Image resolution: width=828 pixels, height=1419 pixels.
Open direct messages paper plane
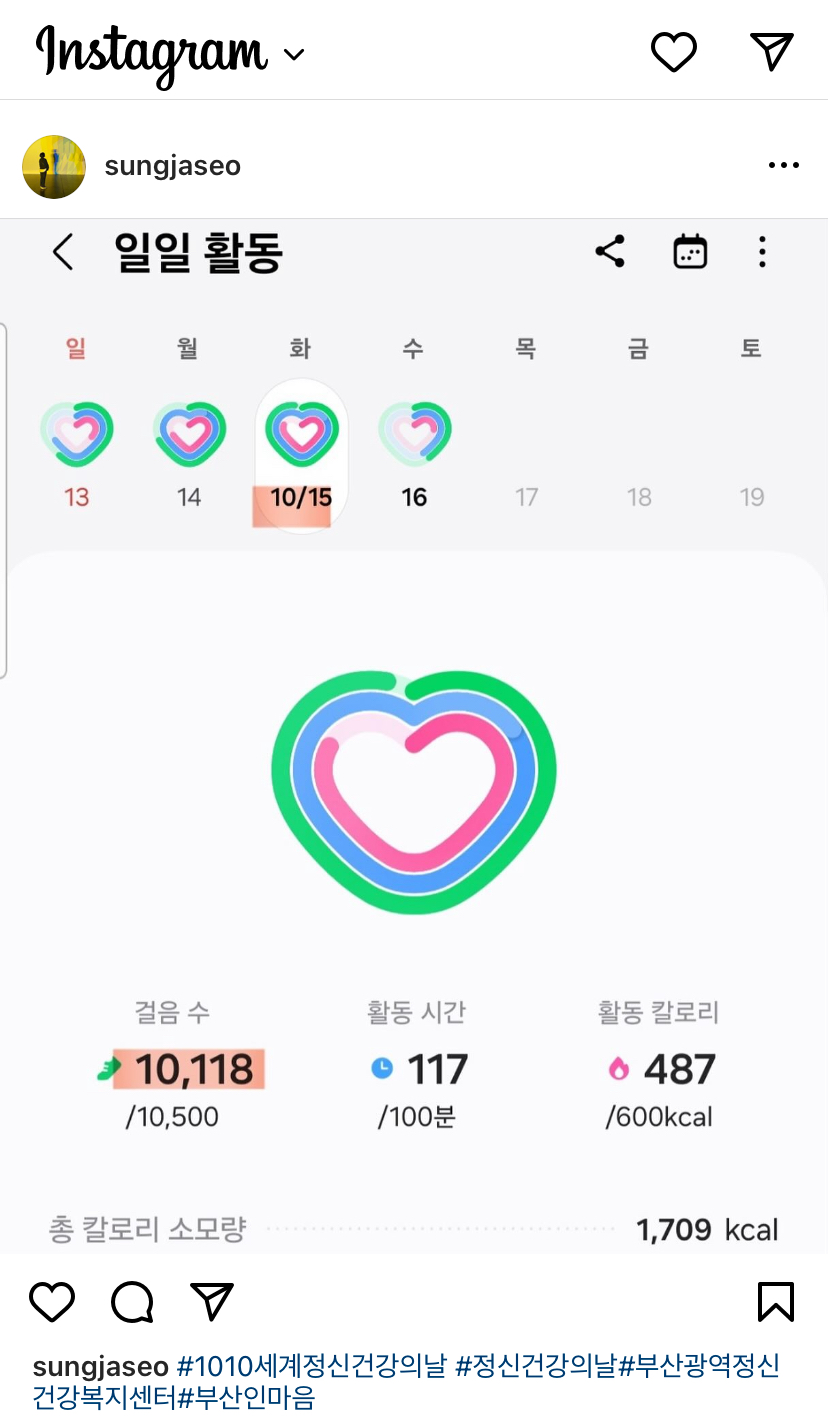771,52
